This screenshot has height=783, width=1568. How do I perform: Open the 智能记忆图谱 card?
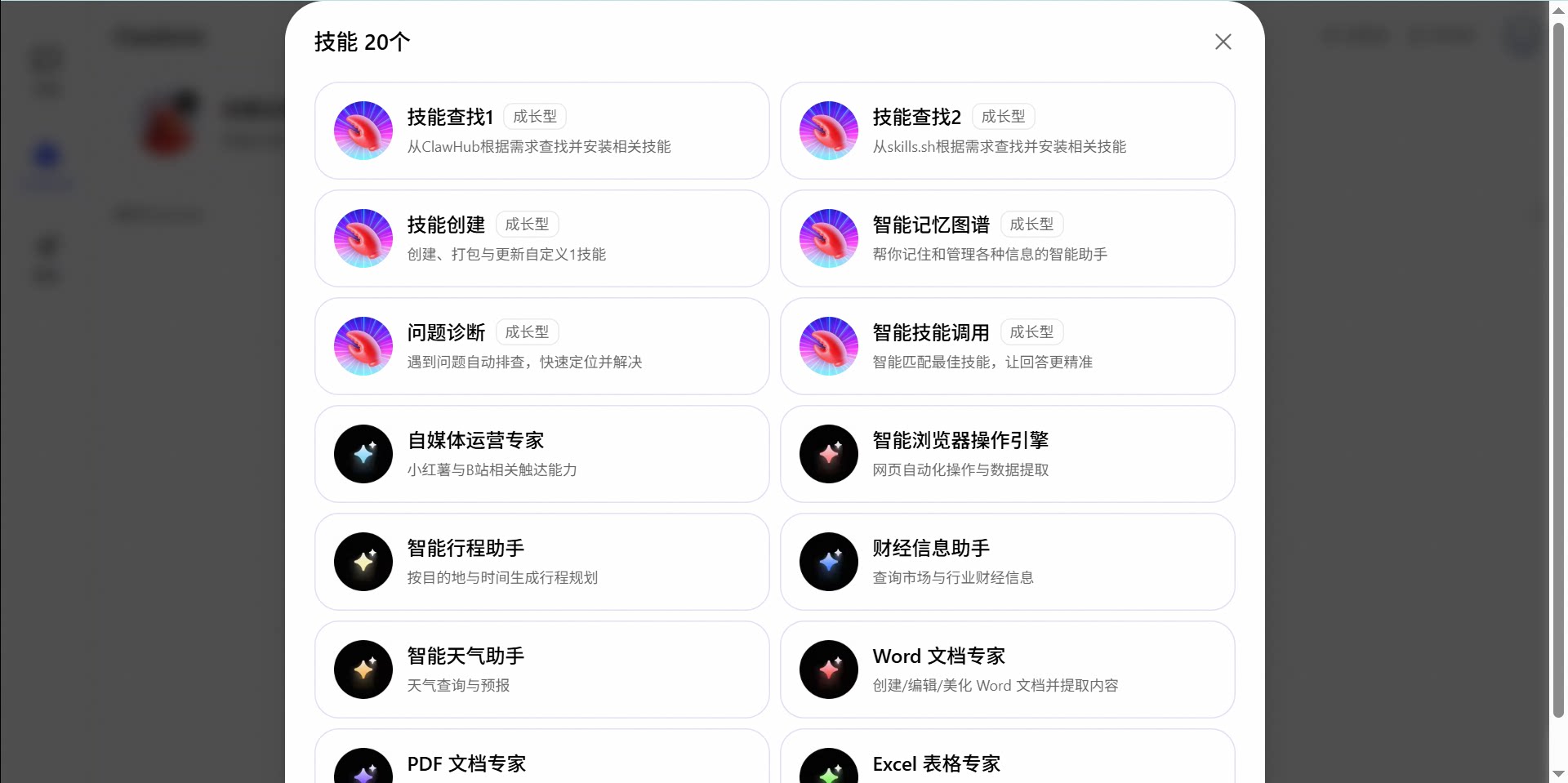(1007, 238)
